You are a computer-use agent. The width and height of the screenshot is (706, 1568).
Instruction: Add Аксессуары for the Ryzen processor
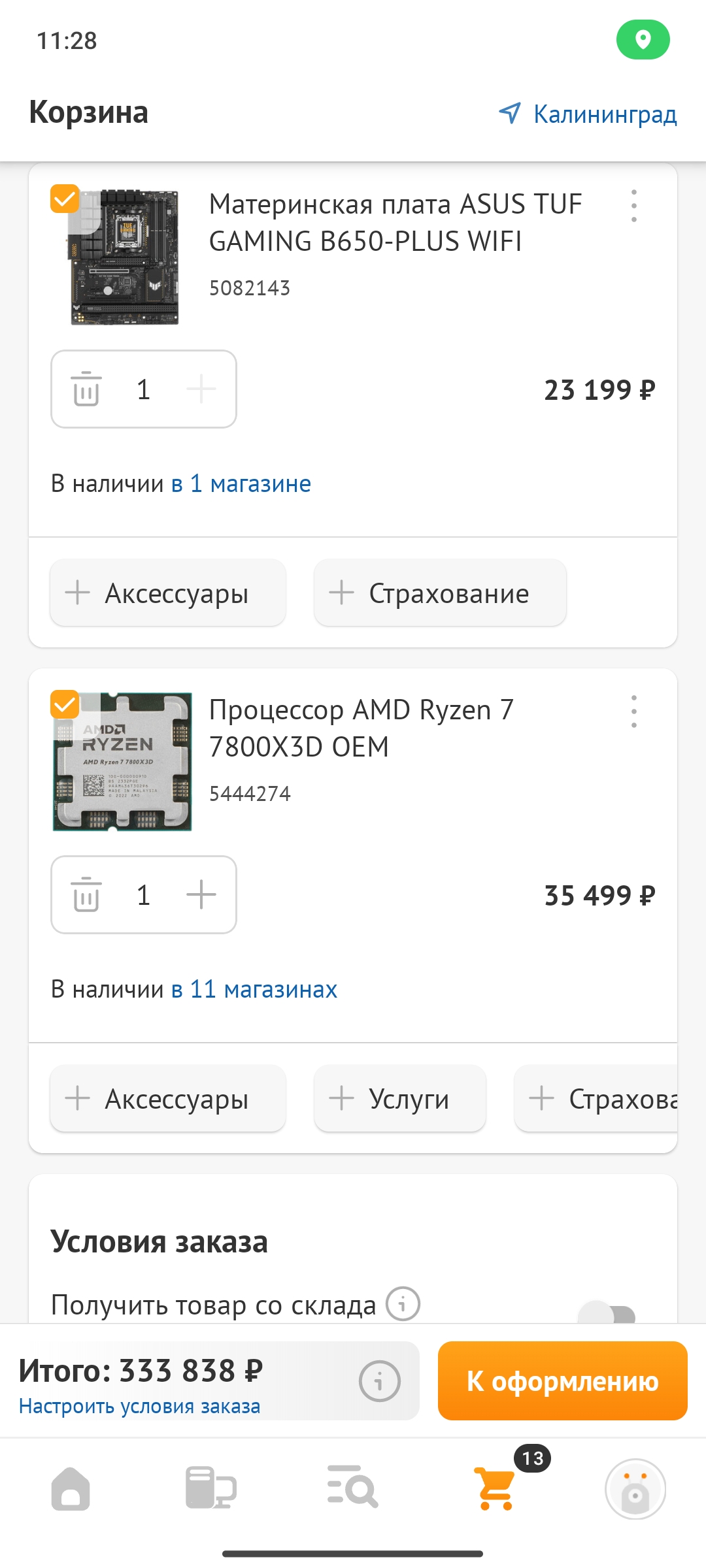[x=168, y=1099]
